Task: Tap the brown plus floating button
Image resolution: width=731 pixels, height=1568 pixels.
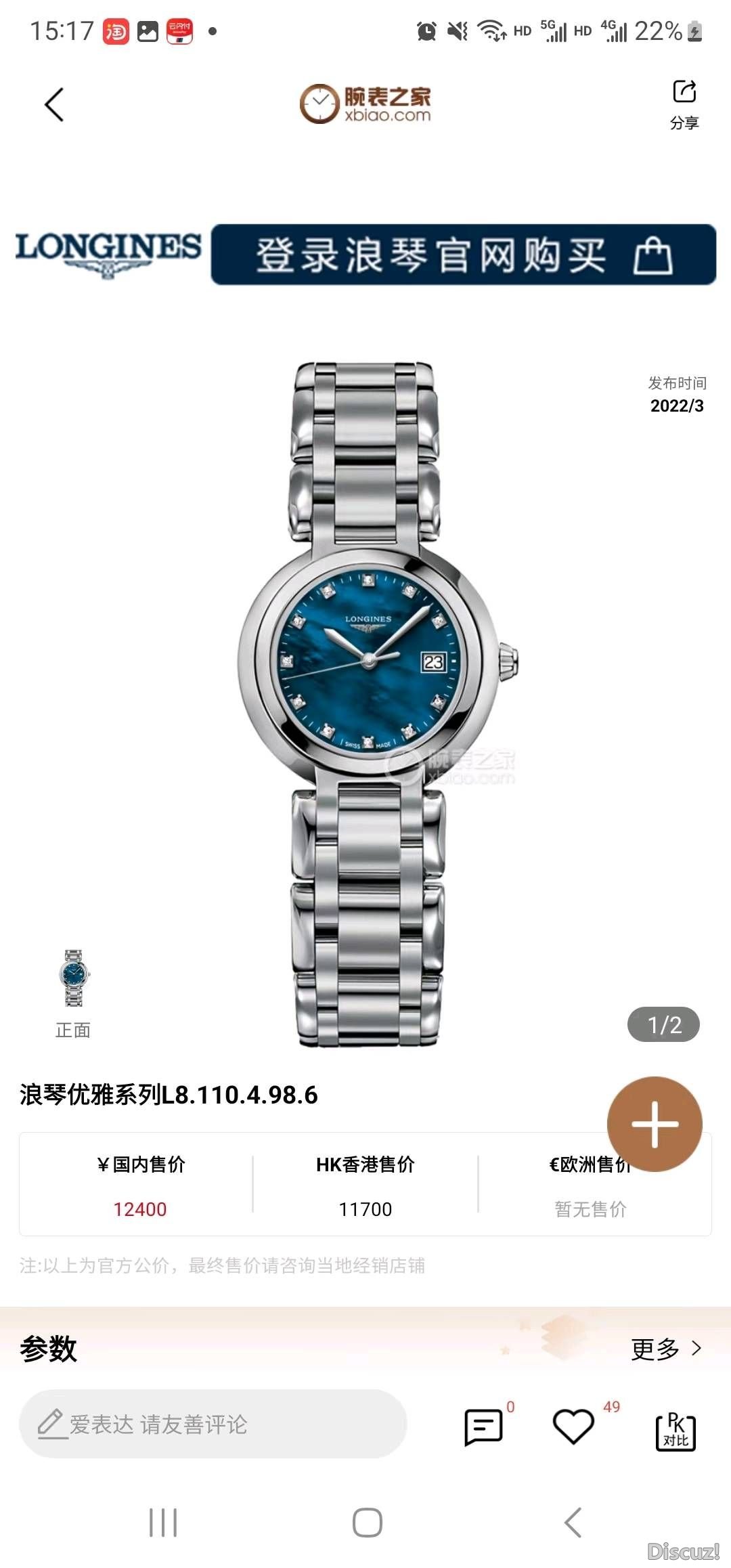Action: [x=655, y=1124]
